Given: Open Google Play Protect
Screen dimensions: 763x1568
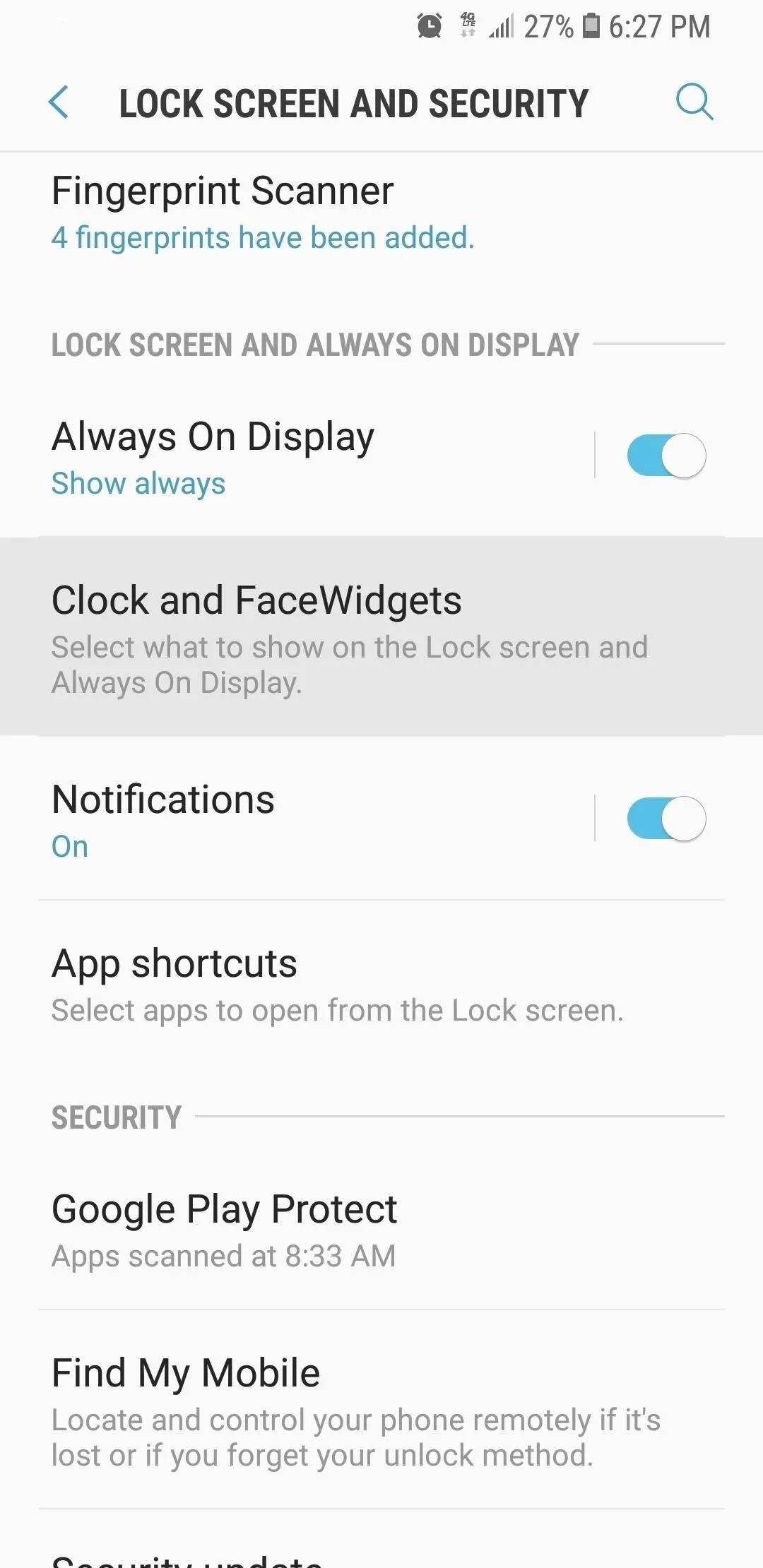Looking at the screenshot, I should [381, 1230].
